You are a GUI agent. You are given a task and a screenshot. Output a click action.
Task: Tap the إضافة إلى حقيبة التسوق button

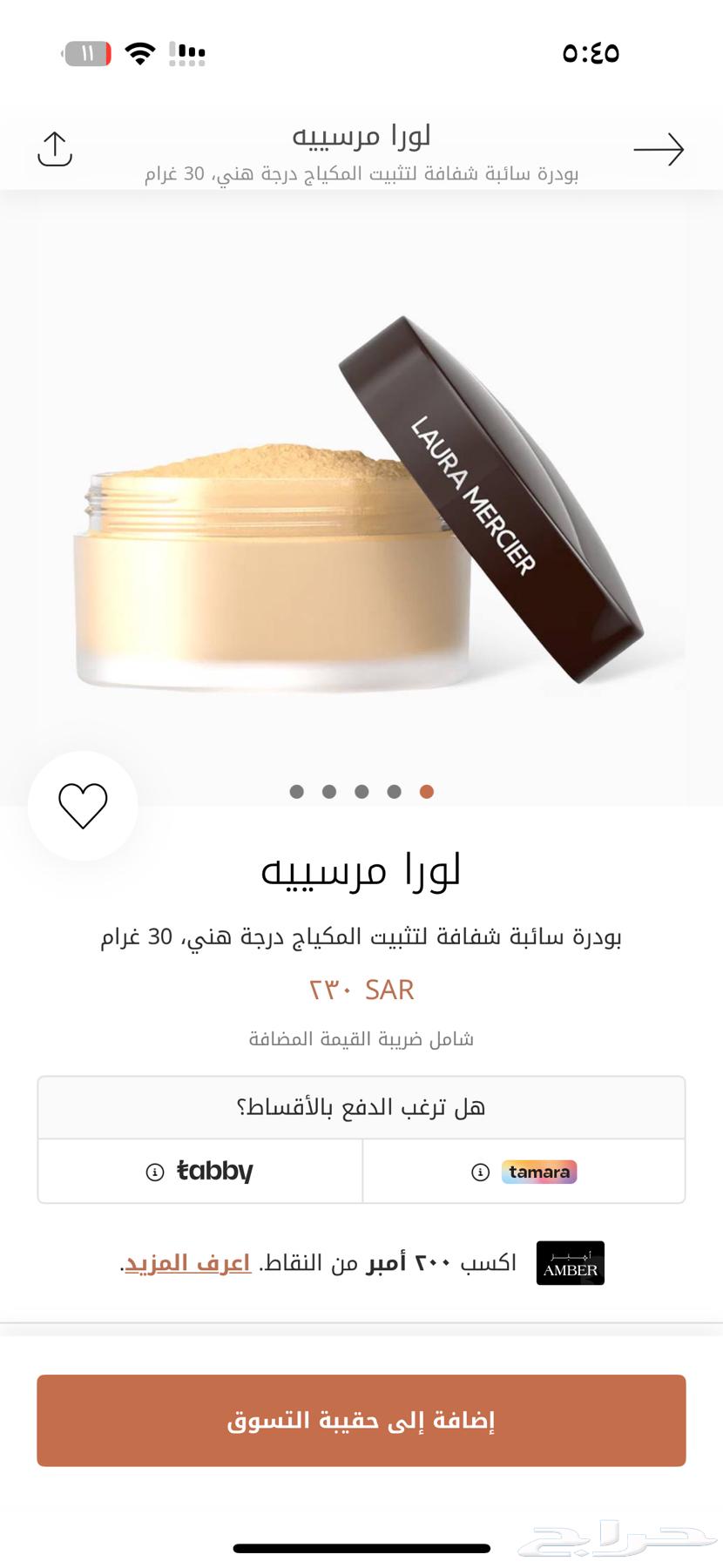361,1419
